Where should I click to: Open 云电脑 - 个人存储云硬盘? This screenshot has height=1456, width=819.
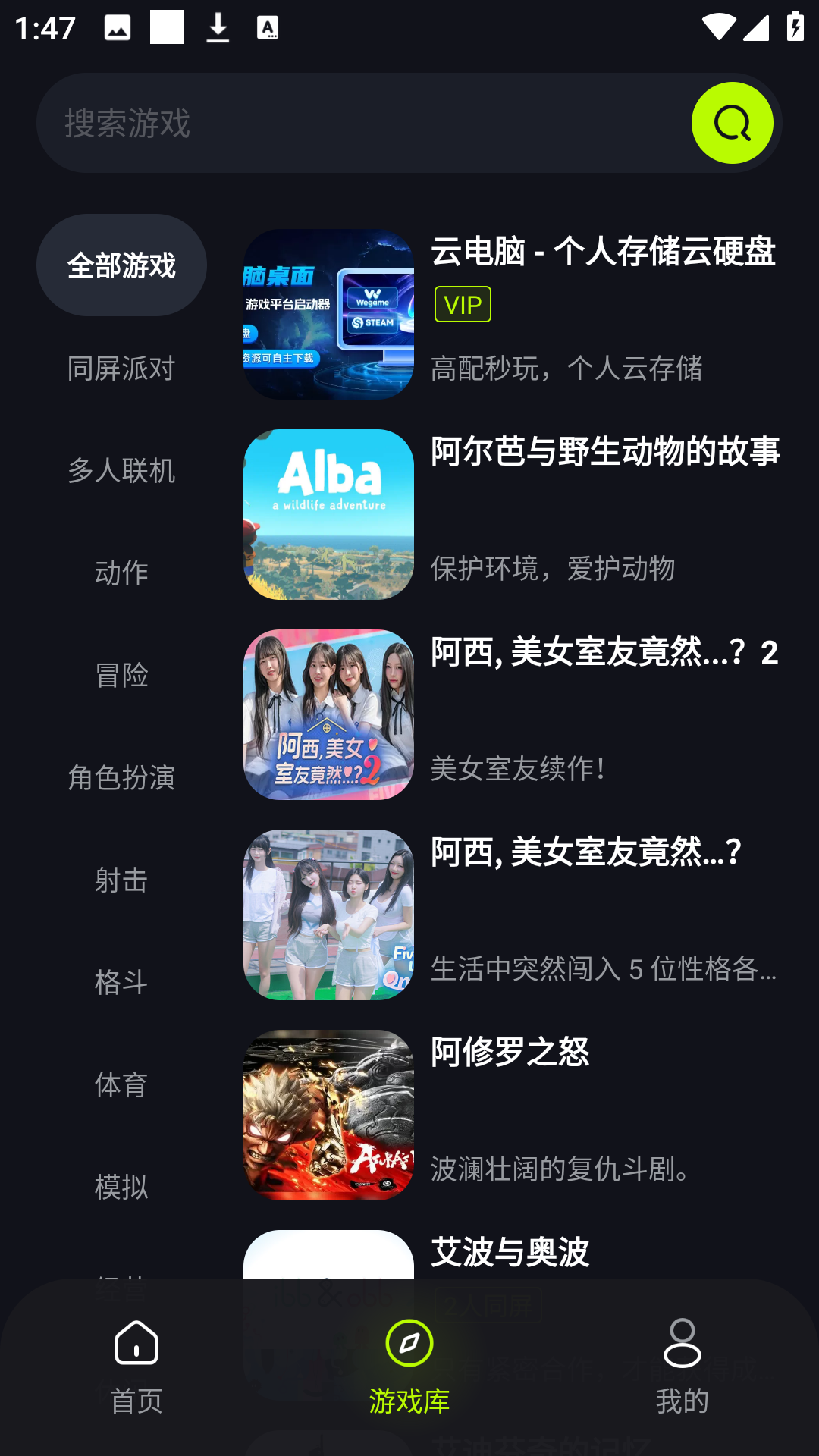pyautogui.click(x=512, y=314)
